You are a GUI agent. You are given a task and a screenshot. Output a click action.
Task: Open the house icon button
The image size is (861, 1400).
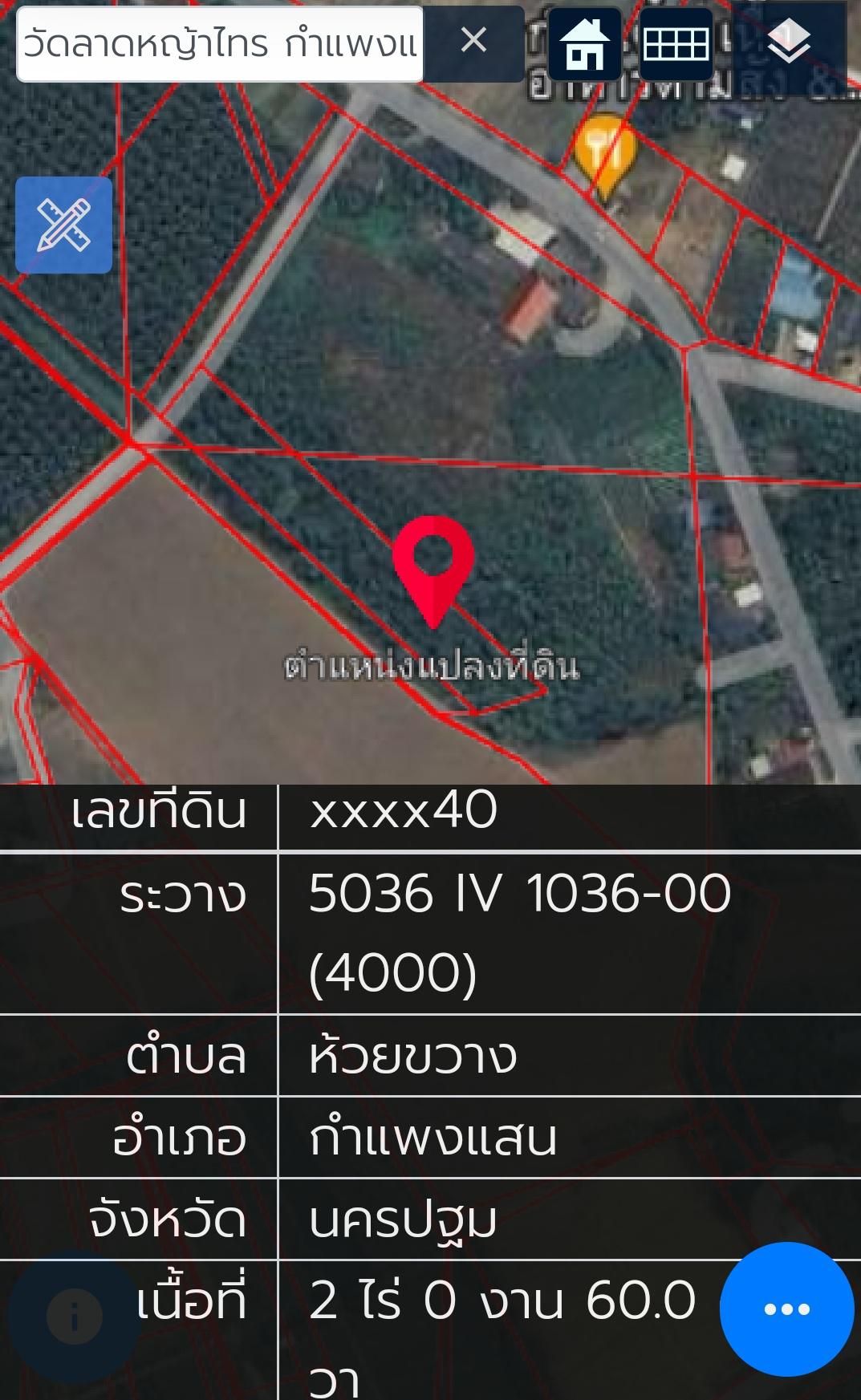pyautogui.click(x=585, y=44)
